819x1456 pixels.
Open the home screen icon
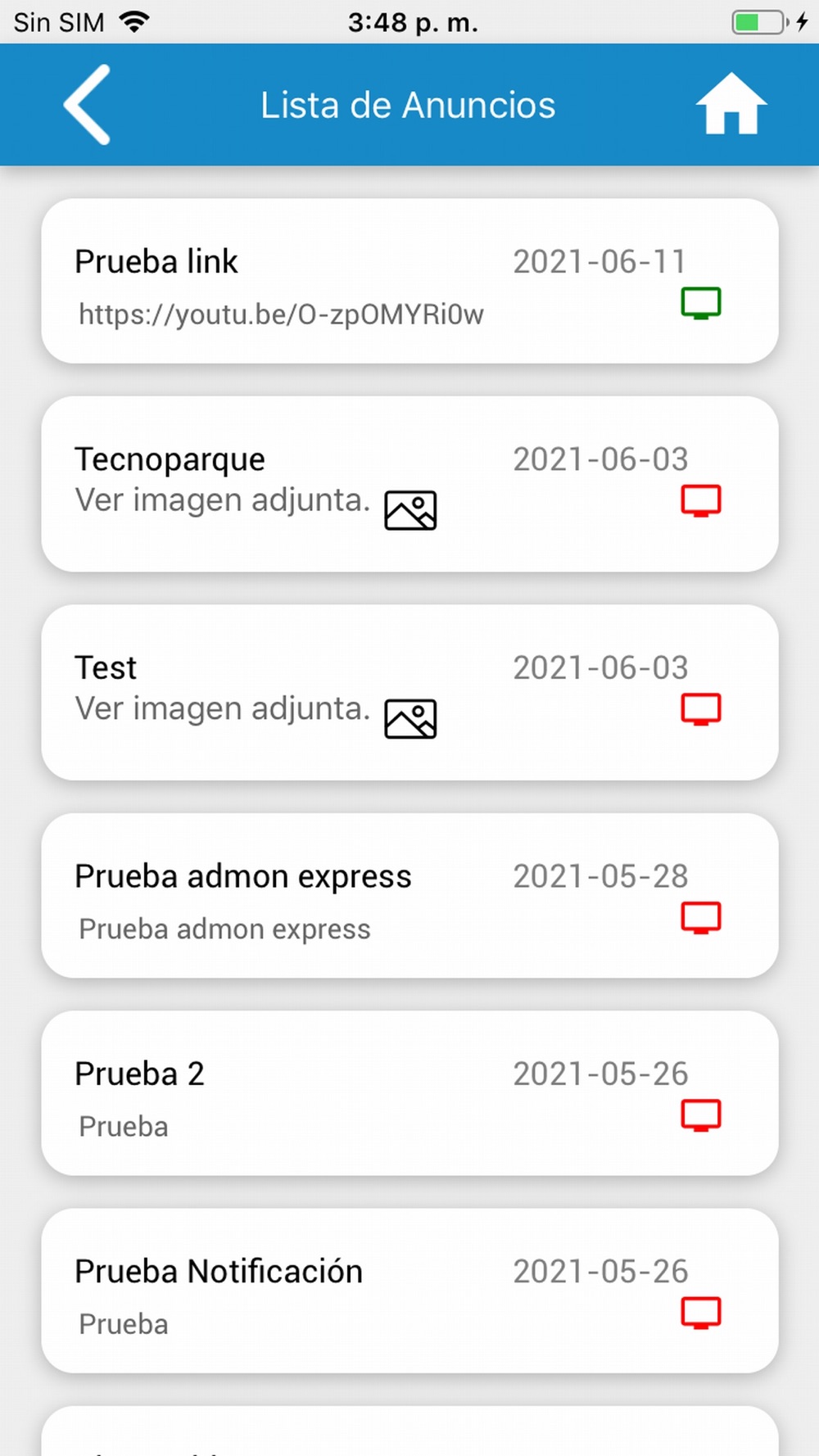tap(731, 104)
